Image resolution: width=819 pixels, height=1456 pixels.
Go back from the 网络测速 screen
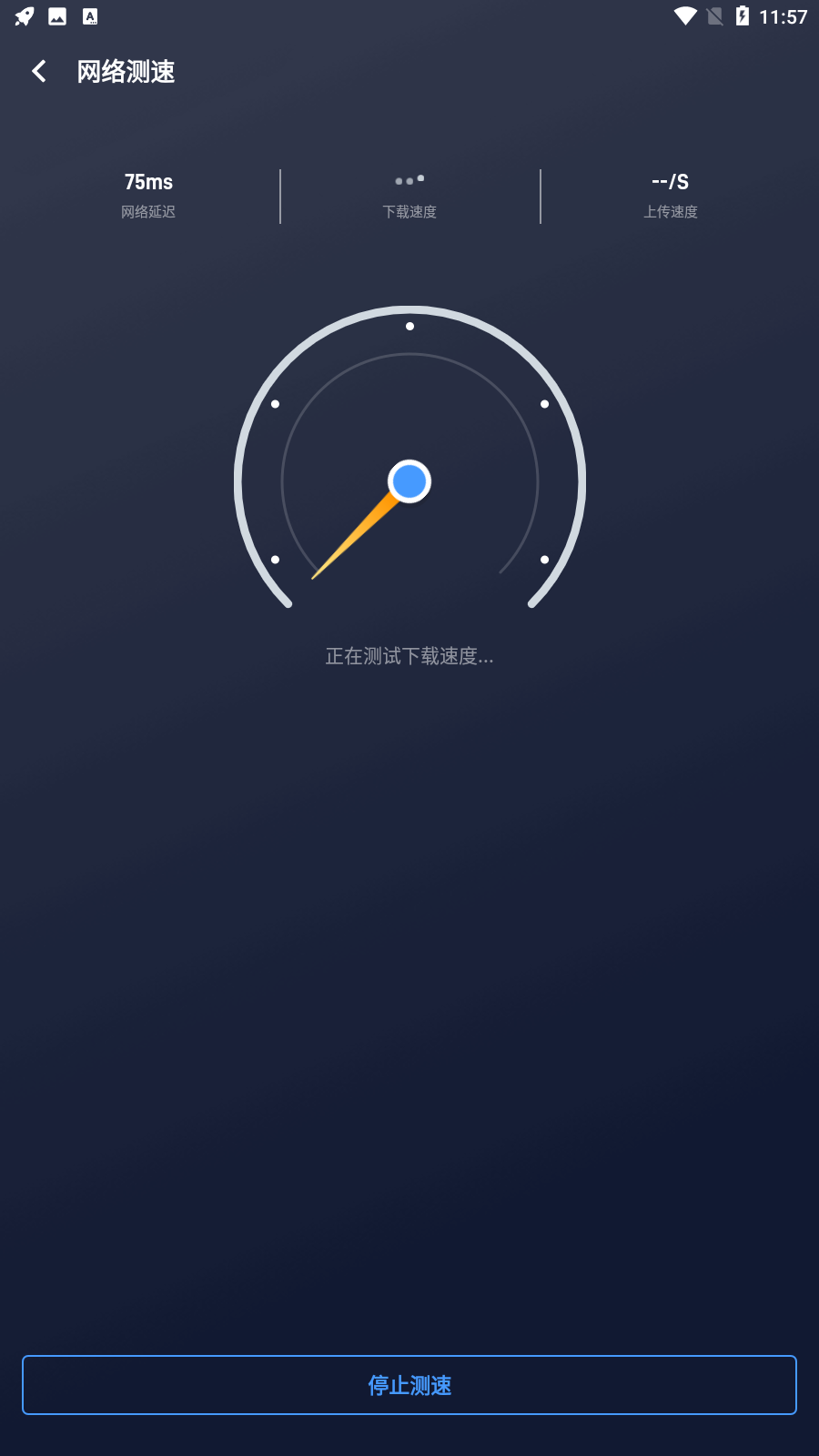pos(39,71)
